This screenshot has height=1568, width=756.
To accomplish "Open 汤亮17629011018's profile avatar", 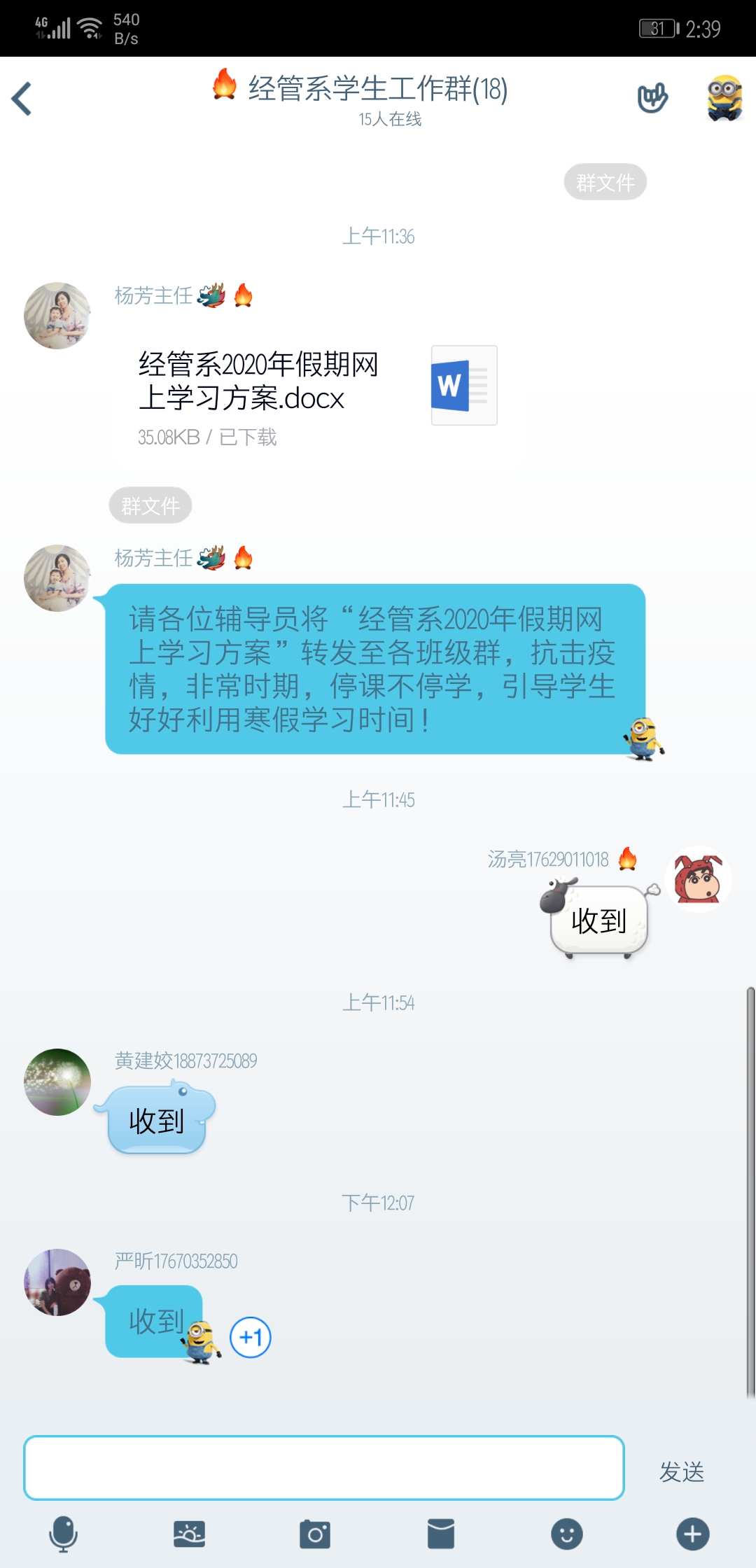I will pos(698,878).
